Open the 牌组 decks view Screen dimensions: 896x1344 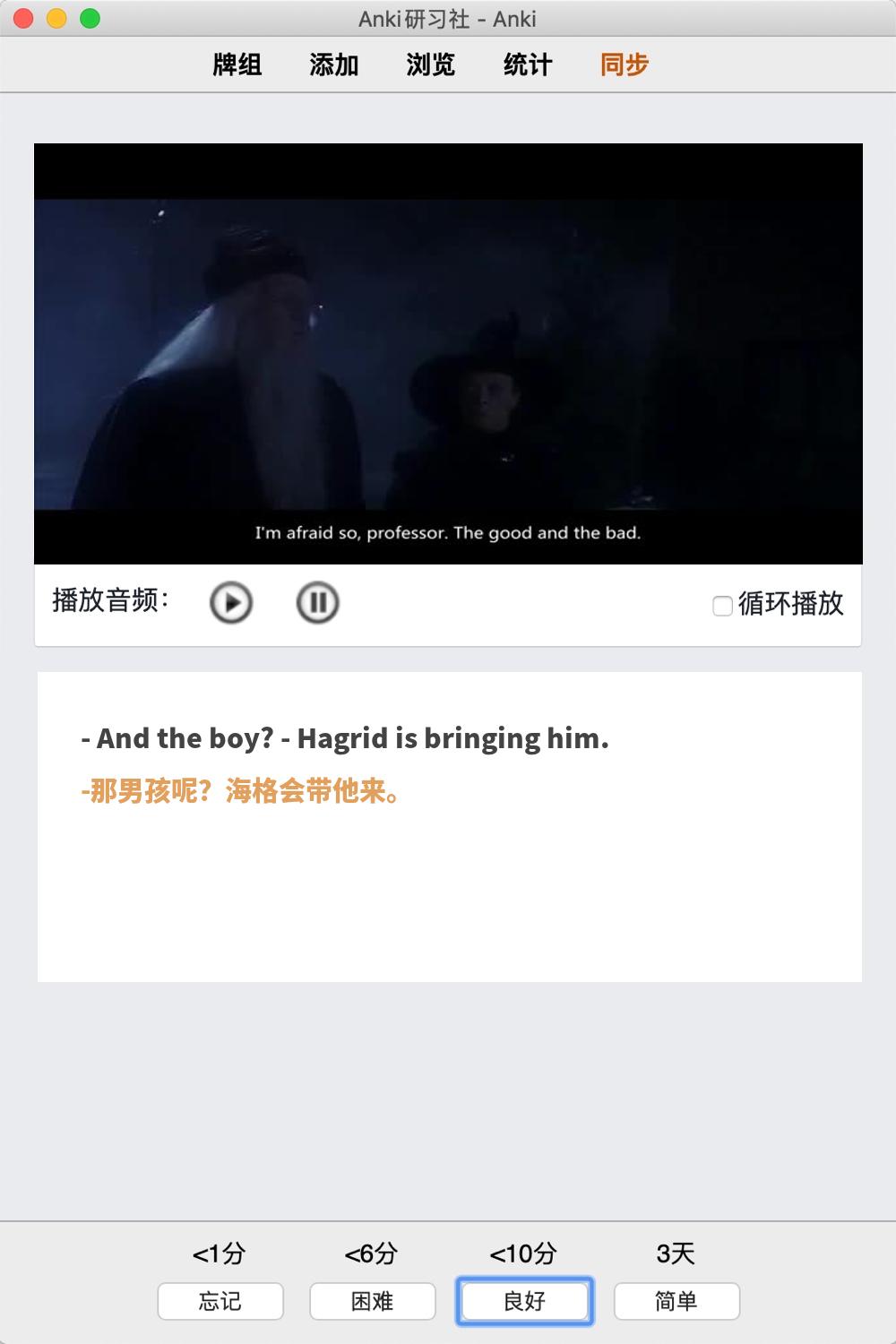[x=237, y=65]
